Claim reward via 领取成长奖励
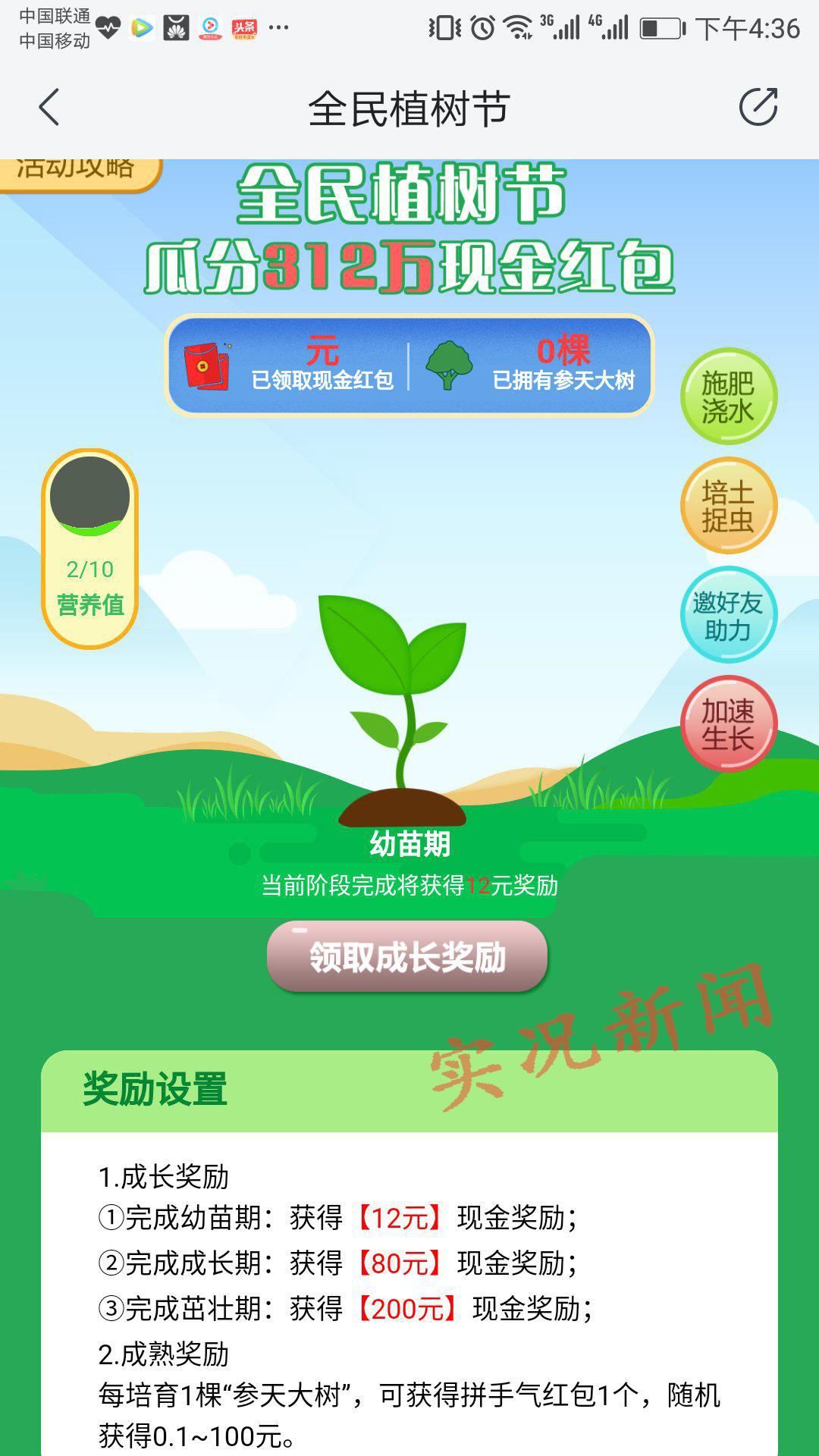This screenshot has height=1456, width=819. [407, 957]
